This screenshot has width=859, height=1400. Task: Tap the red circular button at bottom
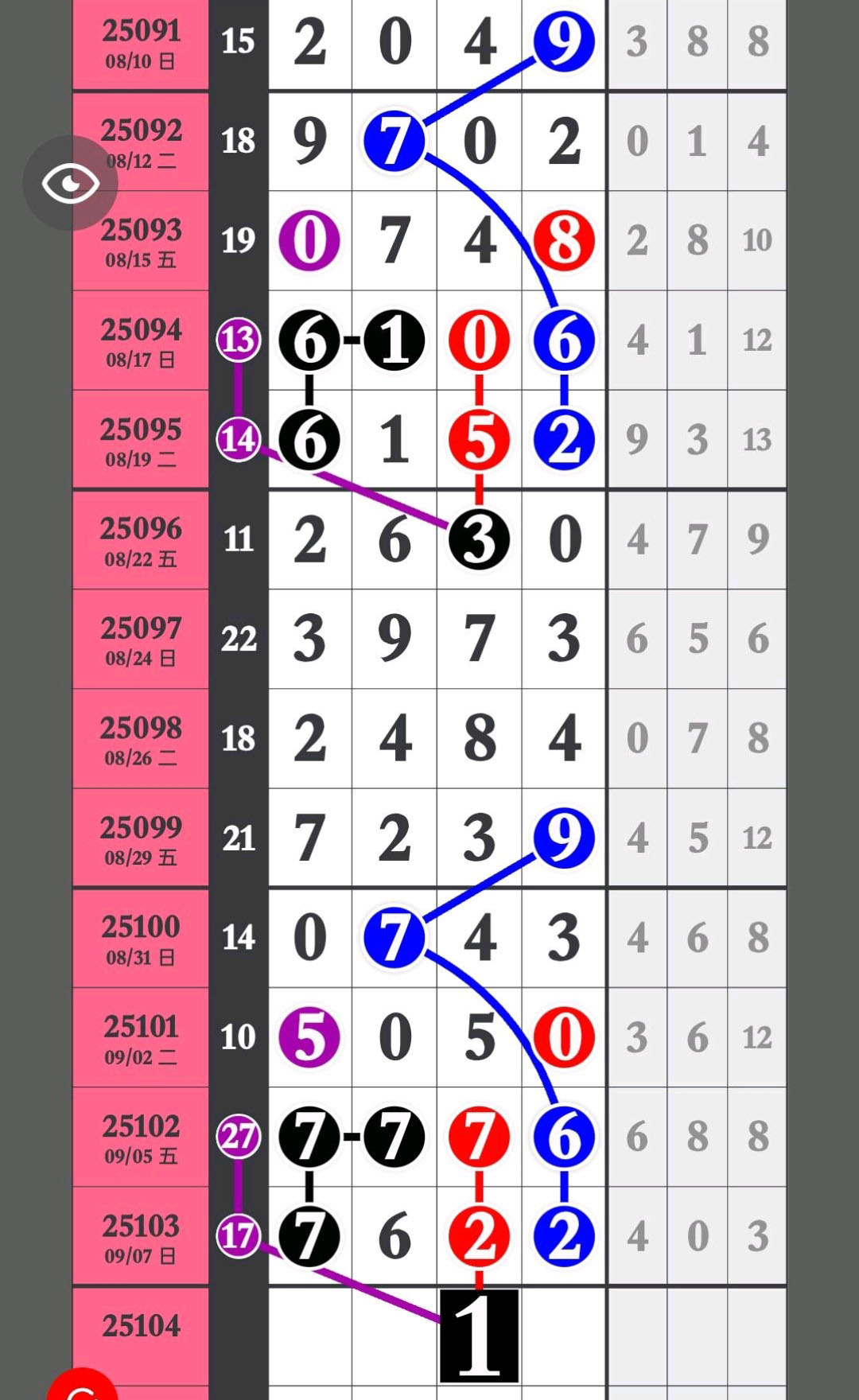pyautogui.click(x=83, y=1385)
